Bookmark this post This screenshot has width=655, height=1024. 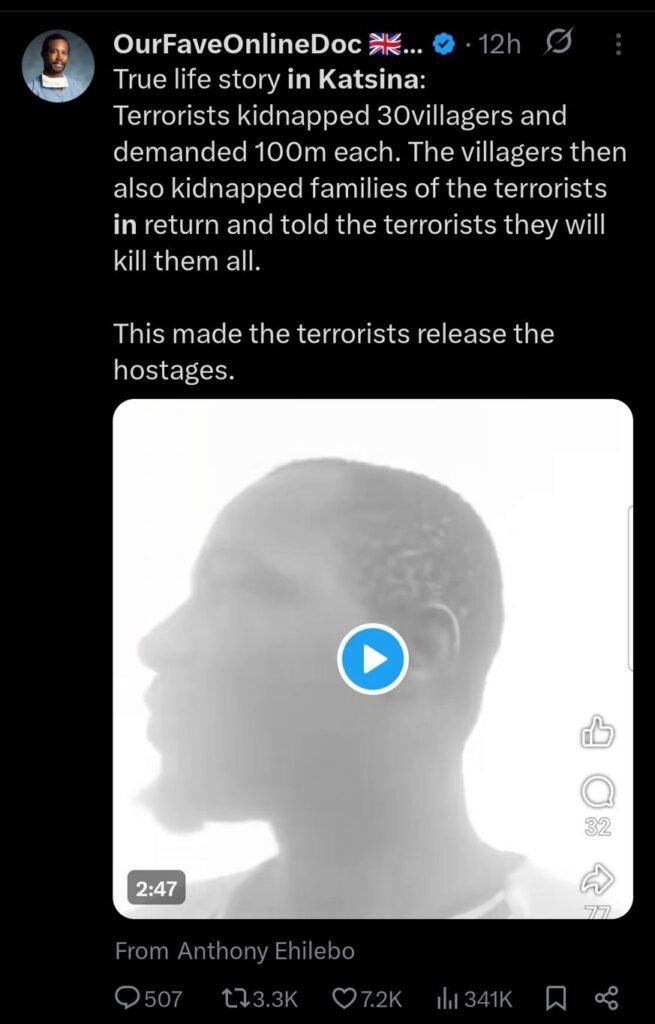pos(556,997)
